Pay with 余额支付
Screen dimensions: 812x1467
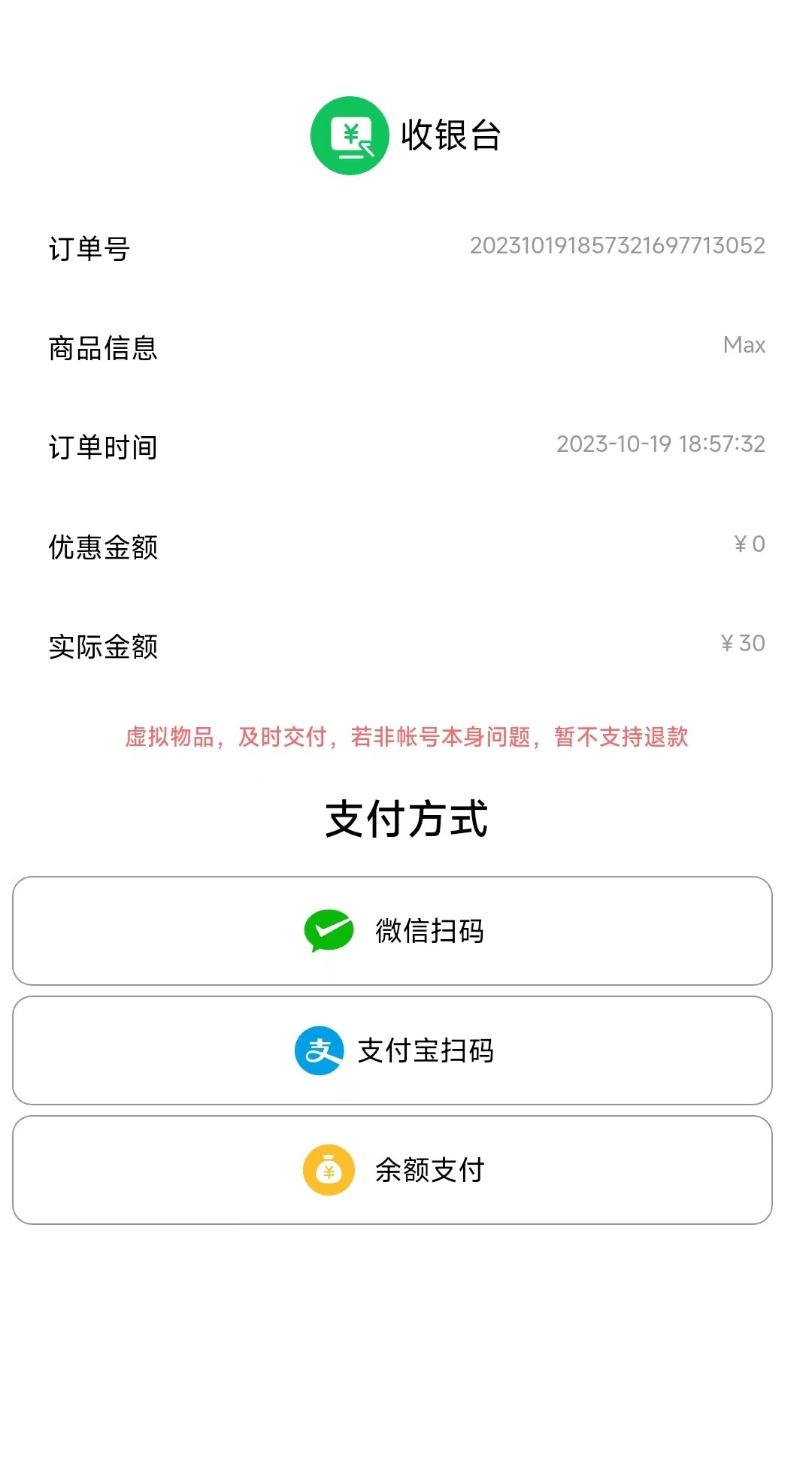[392, 1170]
